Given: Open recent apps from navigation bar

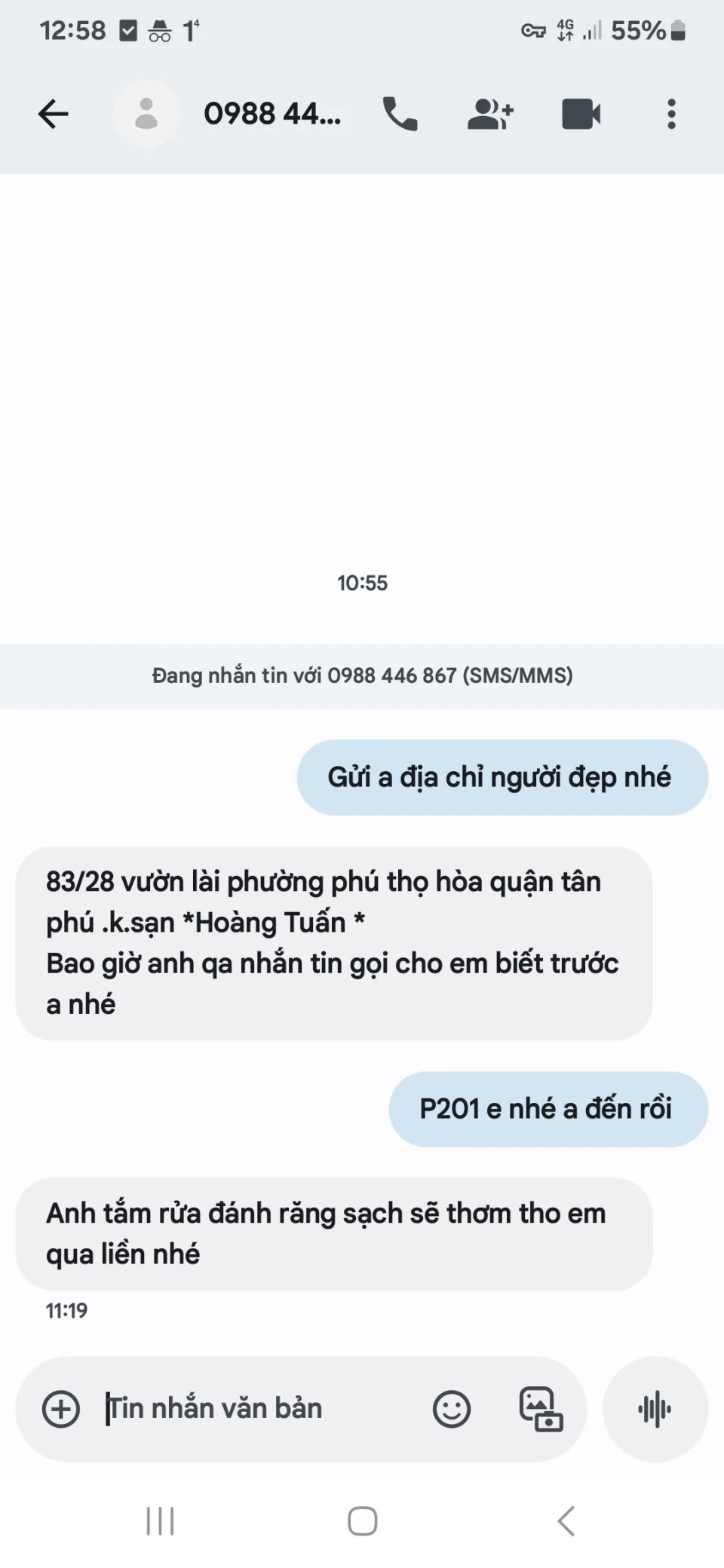Looking at the screenshot, I should (160, 1521).
